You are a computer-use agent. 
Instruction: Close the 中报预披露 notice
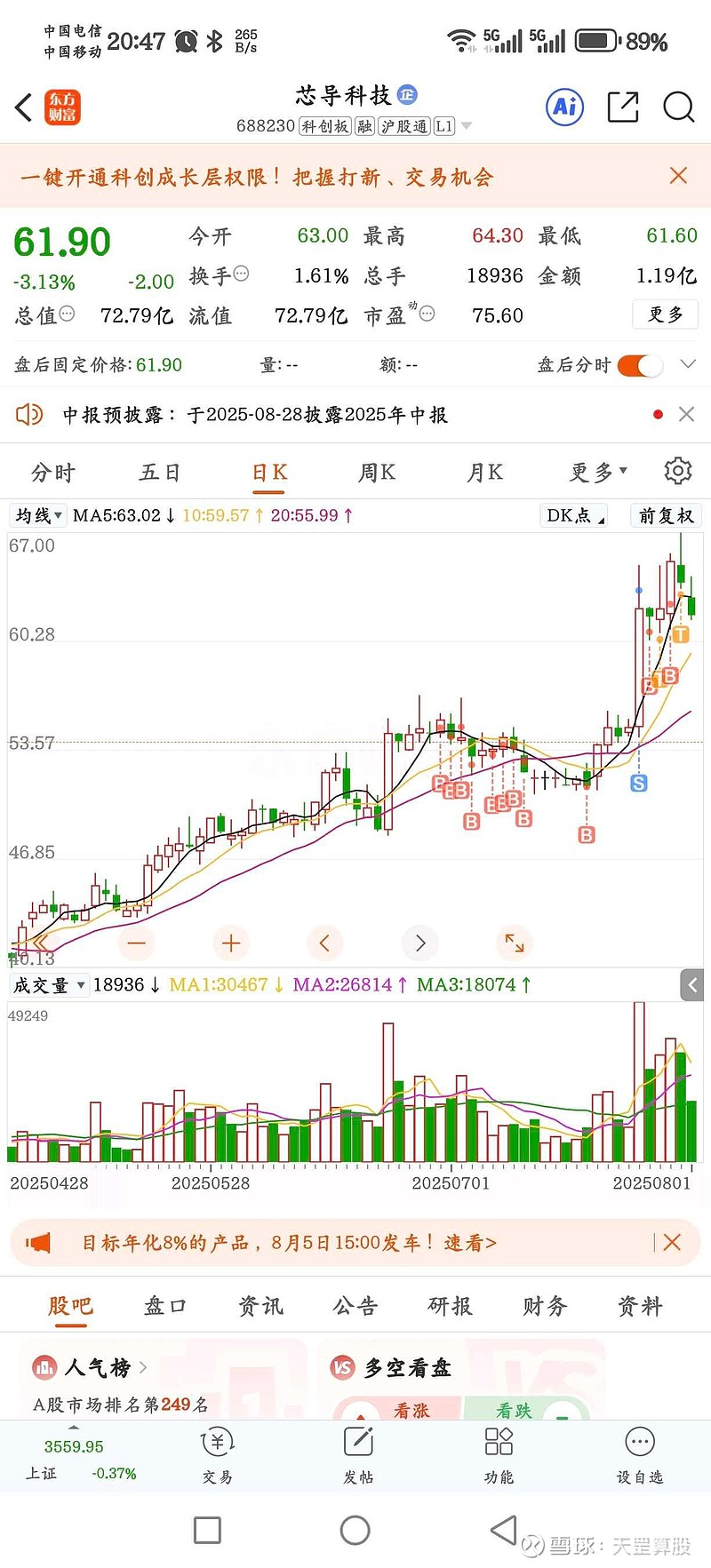(686, 414)
